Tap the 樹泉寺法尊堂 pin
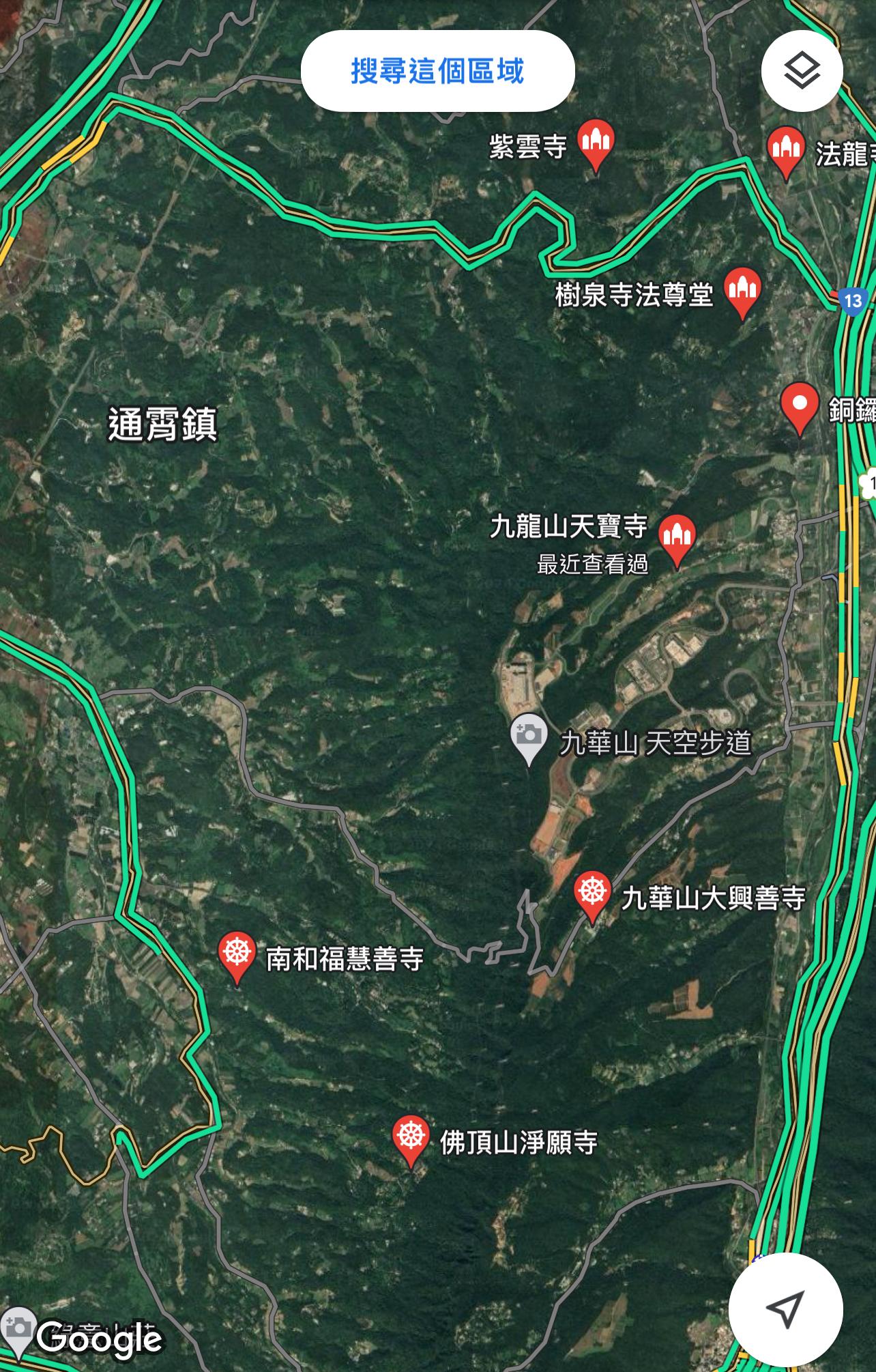Viewport: 876px width, 1372px height. (742, 290)
